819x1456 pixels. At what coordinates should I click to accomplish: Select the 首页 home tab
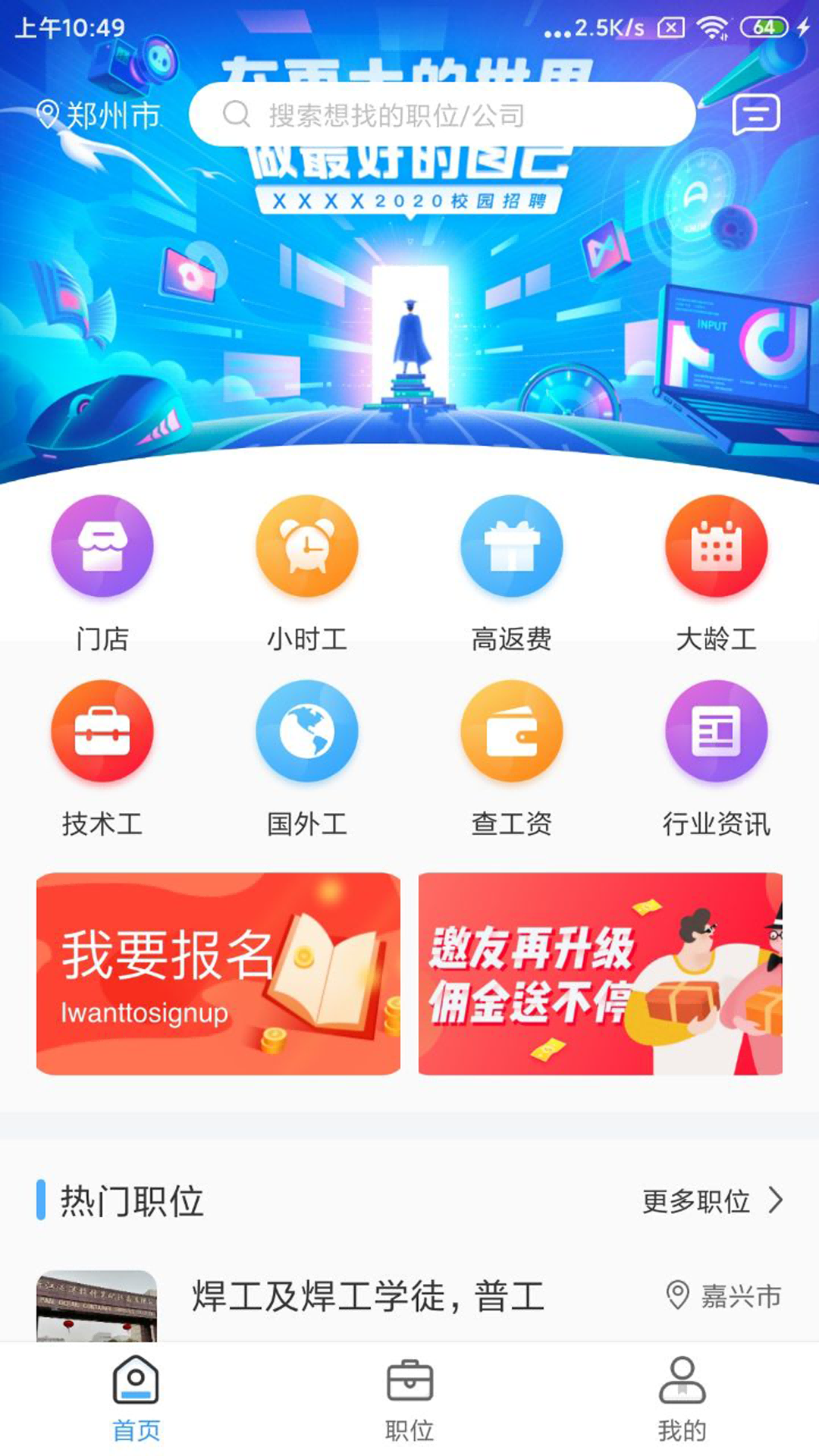[136, 1403]
